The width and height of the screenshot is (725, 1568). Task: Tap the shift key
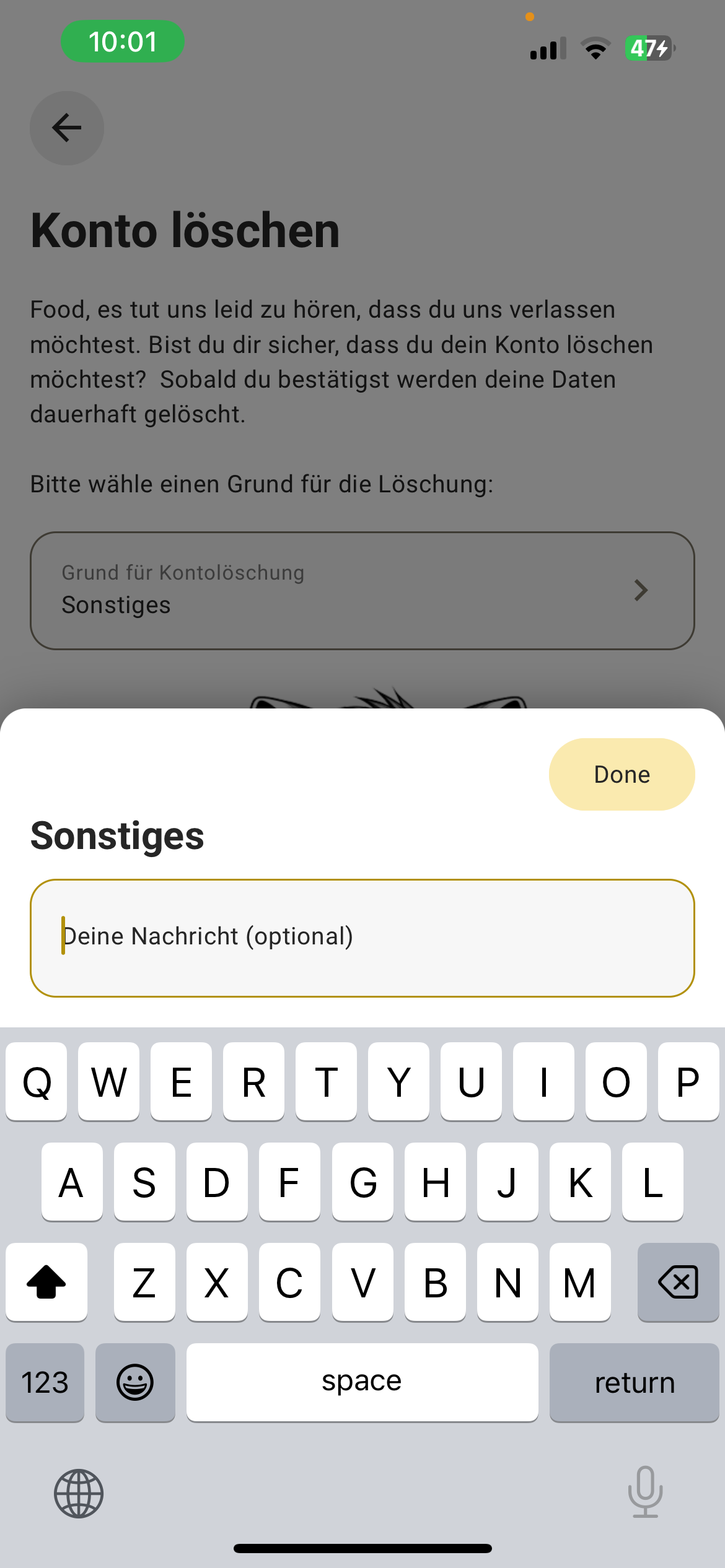point(46,1281)
